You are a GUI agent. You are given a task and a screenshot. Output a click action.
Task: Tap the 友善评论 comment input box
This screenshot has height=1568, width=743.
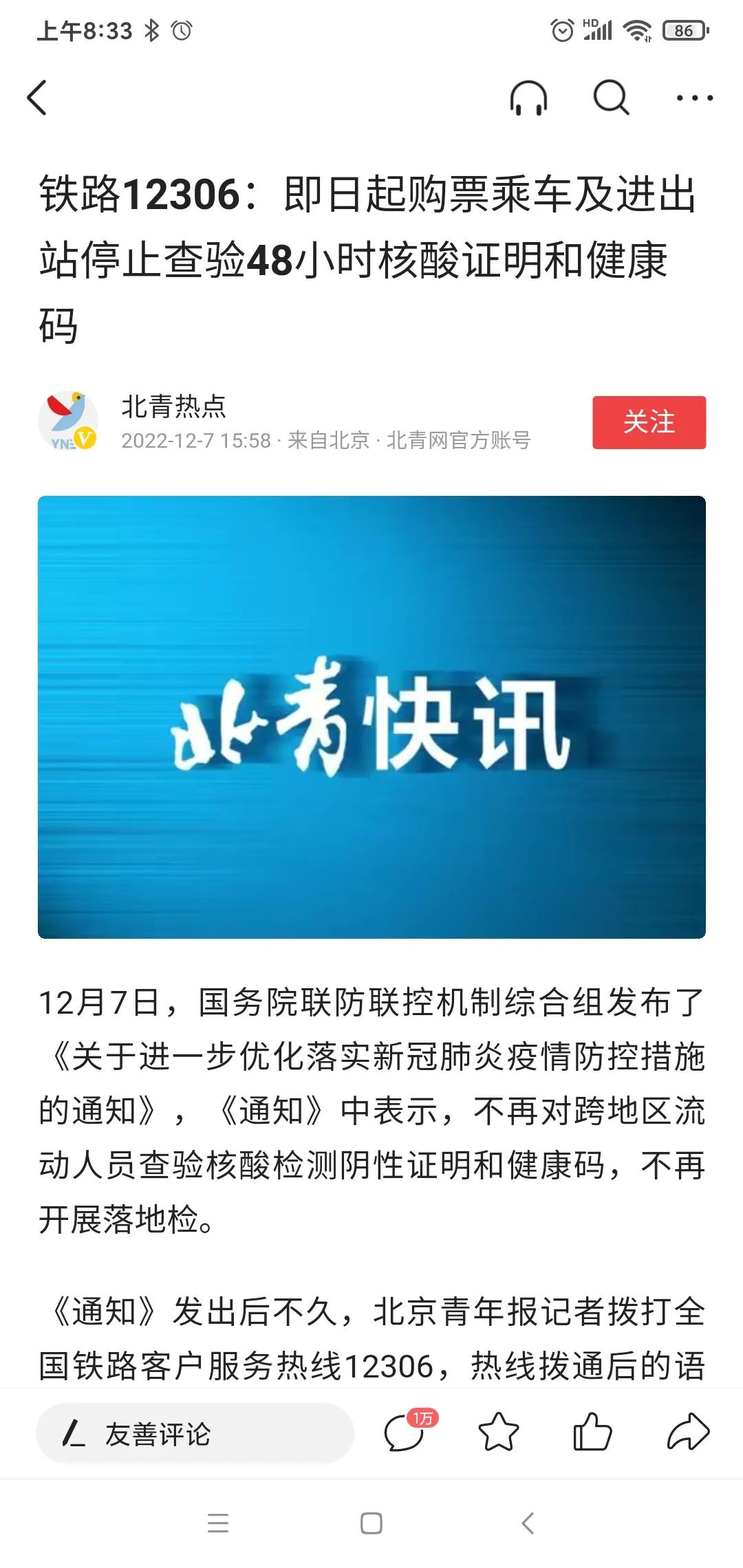pos(195,1435)
